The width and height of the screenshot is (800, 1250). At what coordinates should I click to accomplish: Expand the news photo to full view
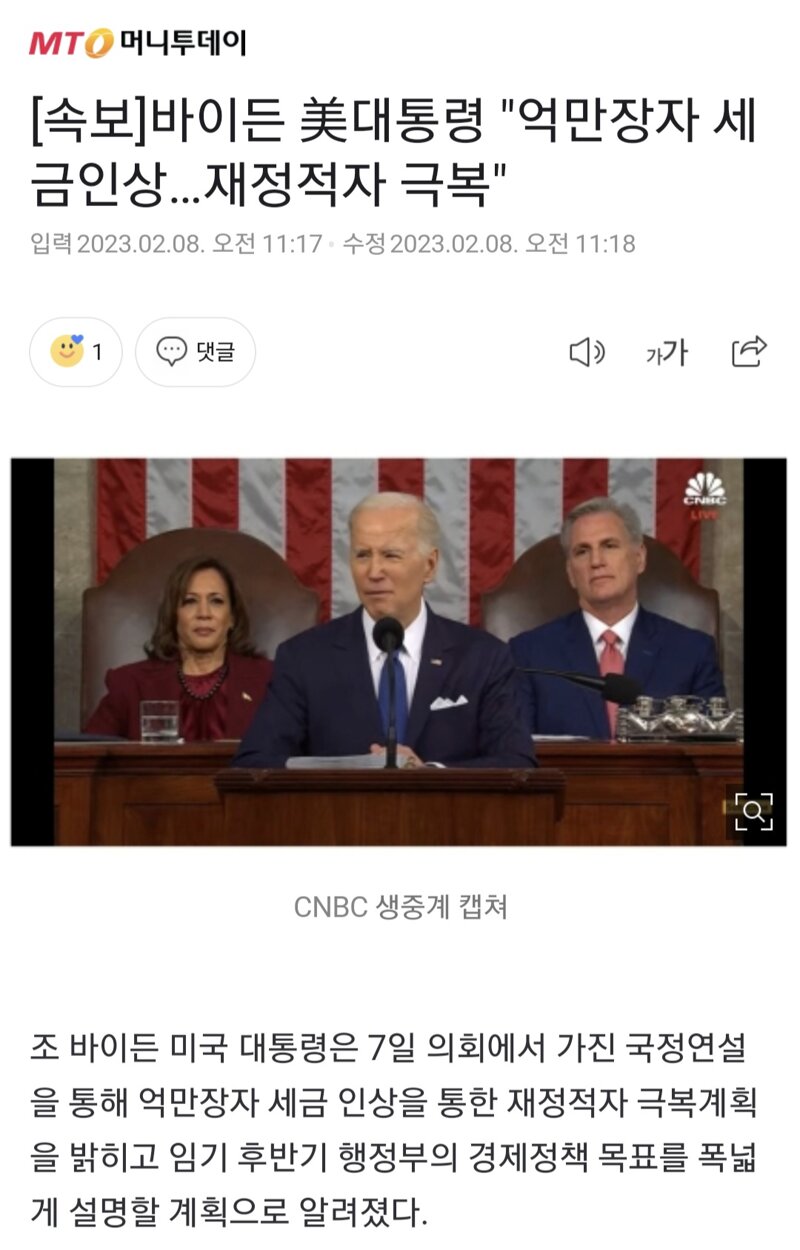pos(753,811)
